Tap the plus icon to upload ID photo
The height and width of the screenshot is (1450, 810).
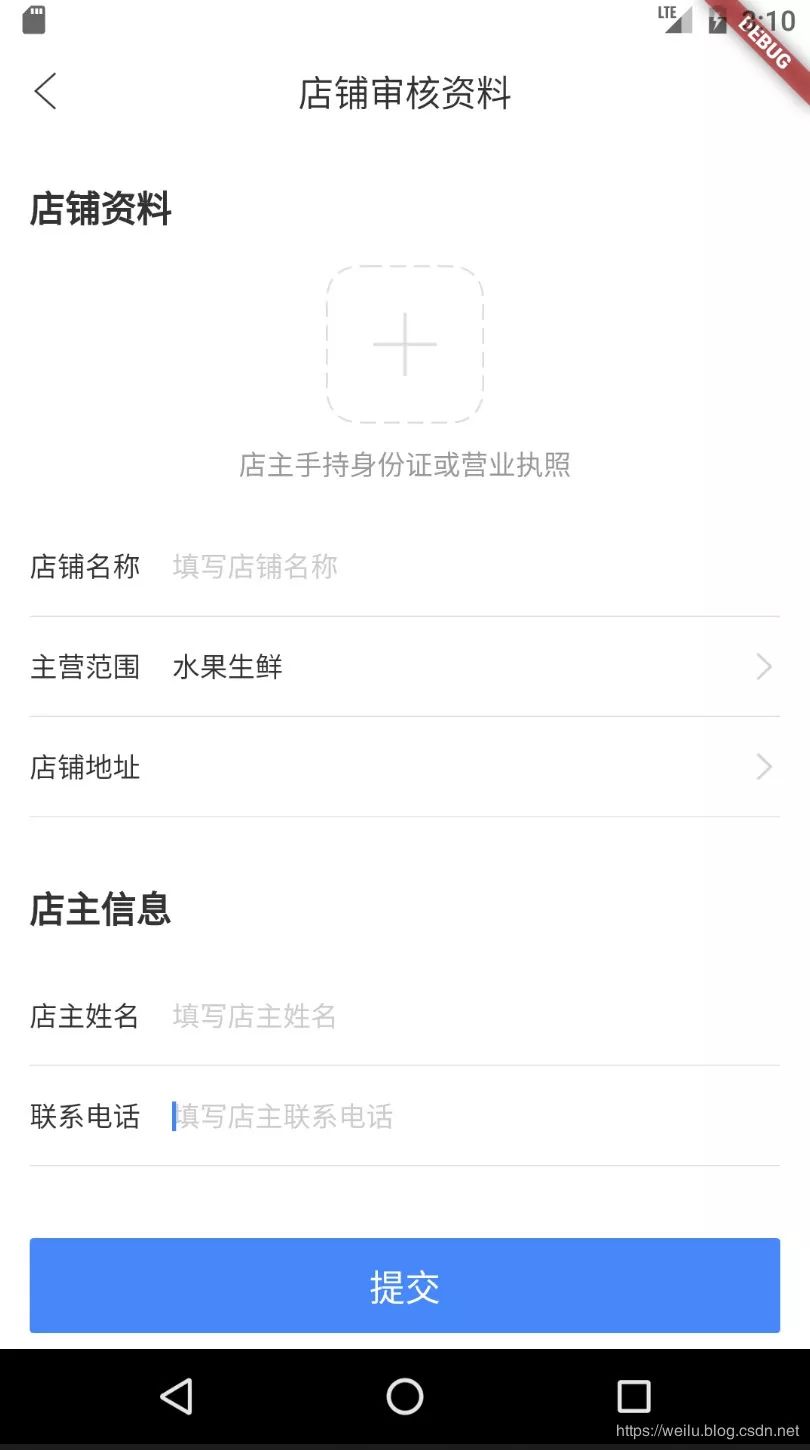(x=404, y=344)
